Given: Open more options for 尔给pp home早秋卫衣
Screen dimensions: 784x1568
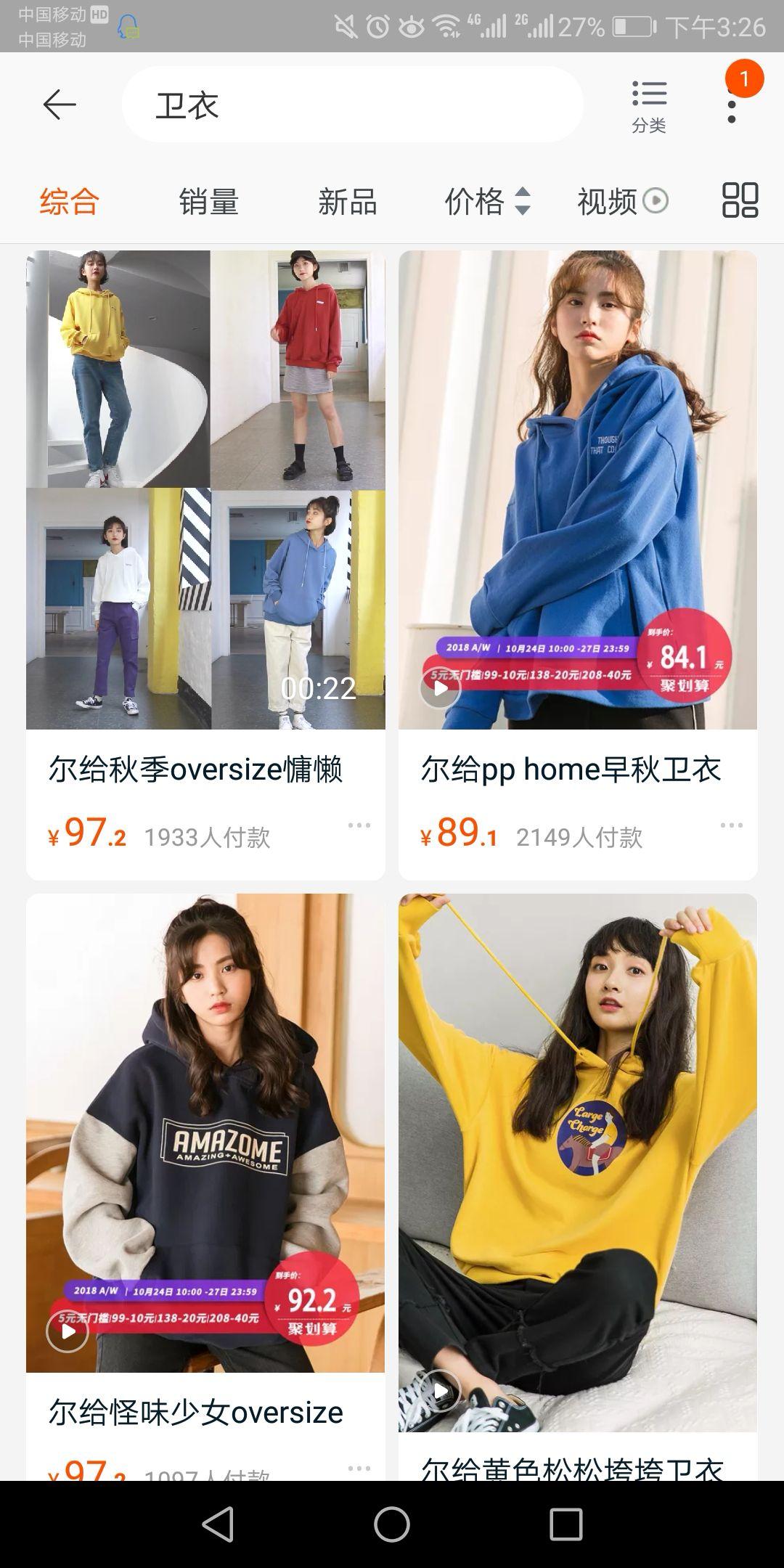Looking at the screenshot, I should pyautogui.click(x=731, y=825).
